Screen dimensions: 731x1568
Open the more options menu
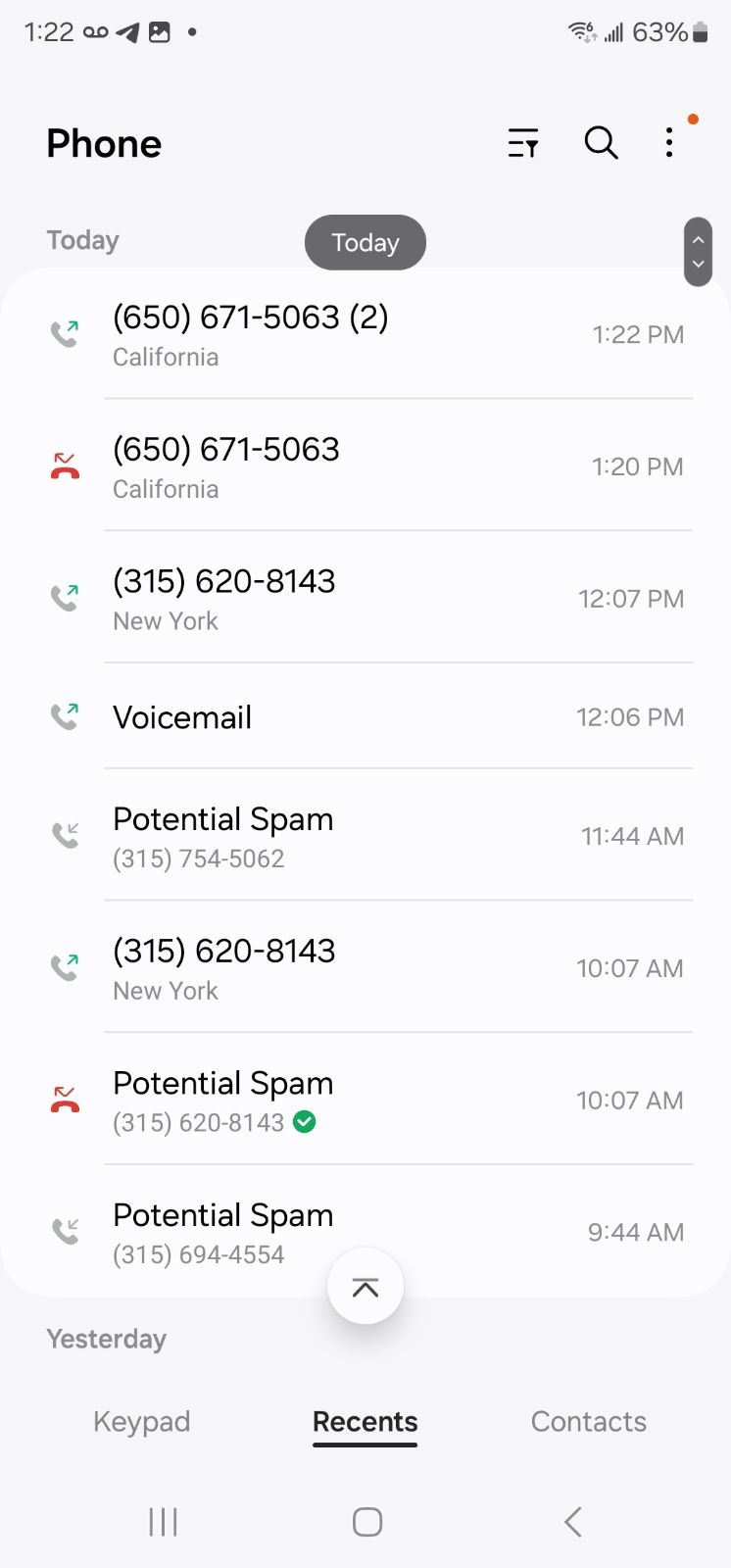pos(669,143)
